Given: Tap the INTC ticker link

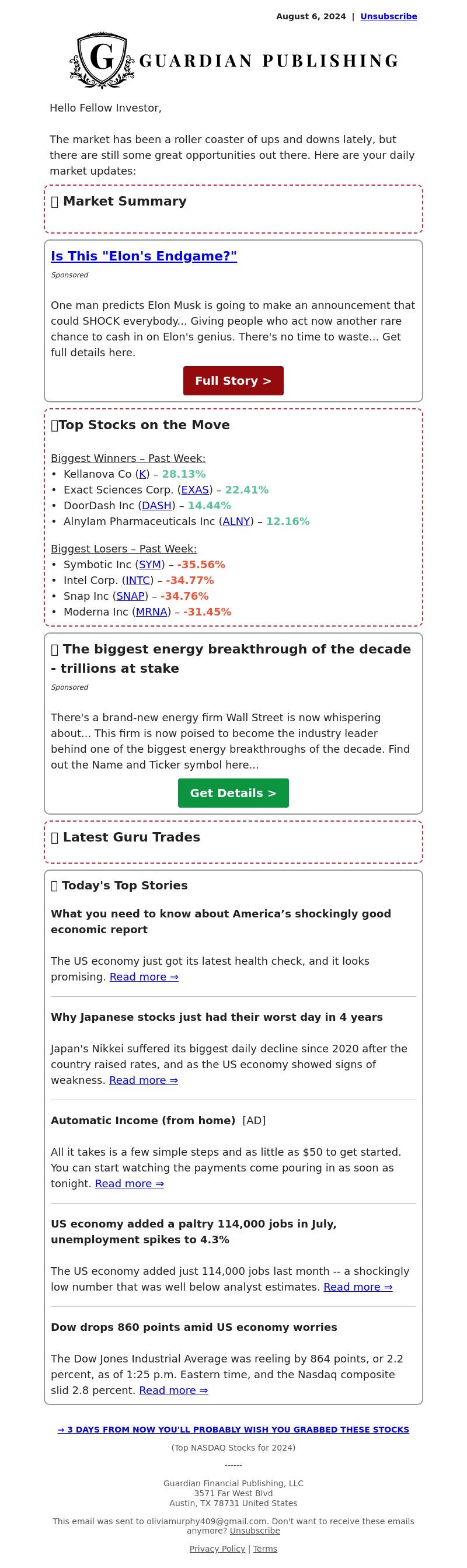Looking at the screenshot, I should point(138,580).
